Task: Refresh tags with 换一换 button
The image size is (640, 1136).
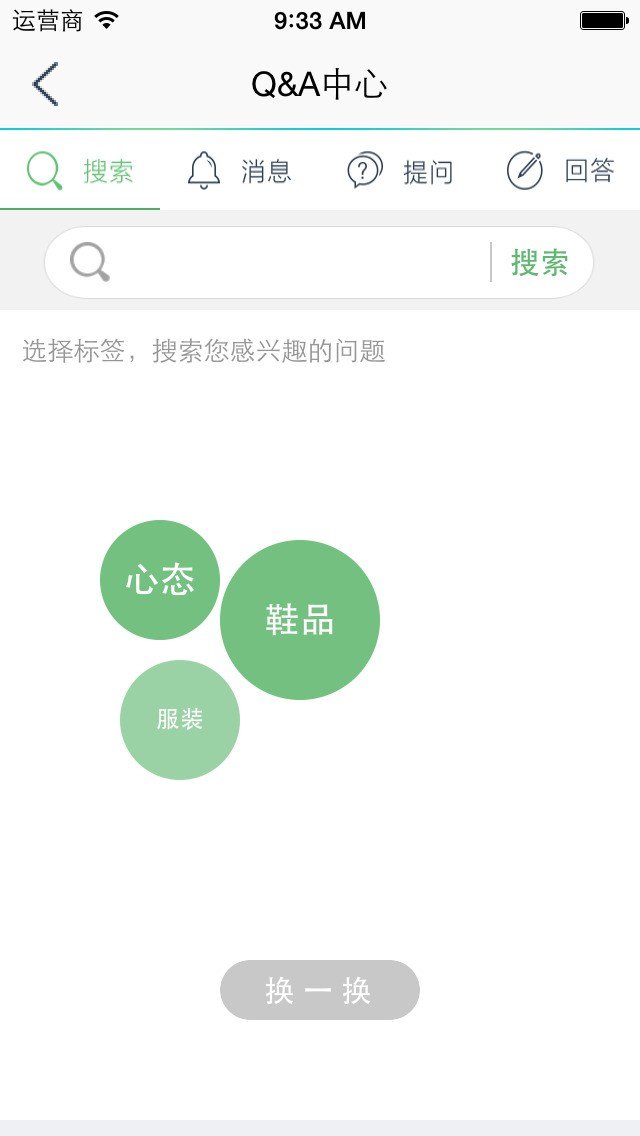Action: (x=320, y=990)
